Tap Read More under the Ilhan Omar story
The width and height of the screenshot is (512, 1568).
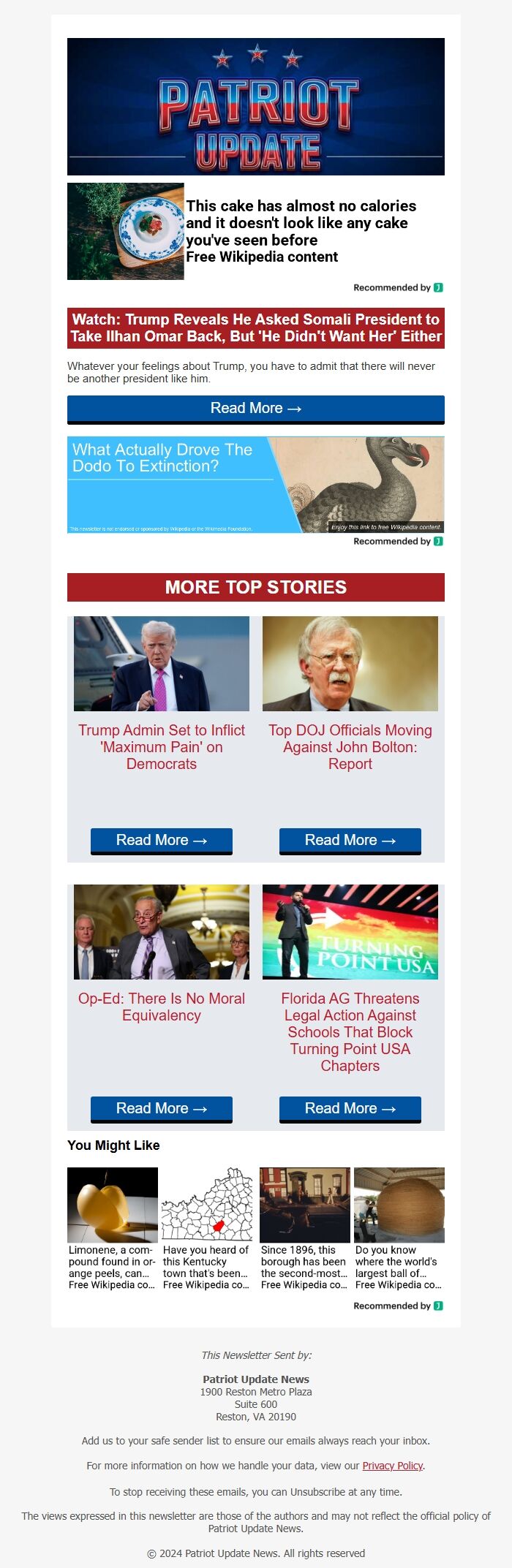point(256,409)
